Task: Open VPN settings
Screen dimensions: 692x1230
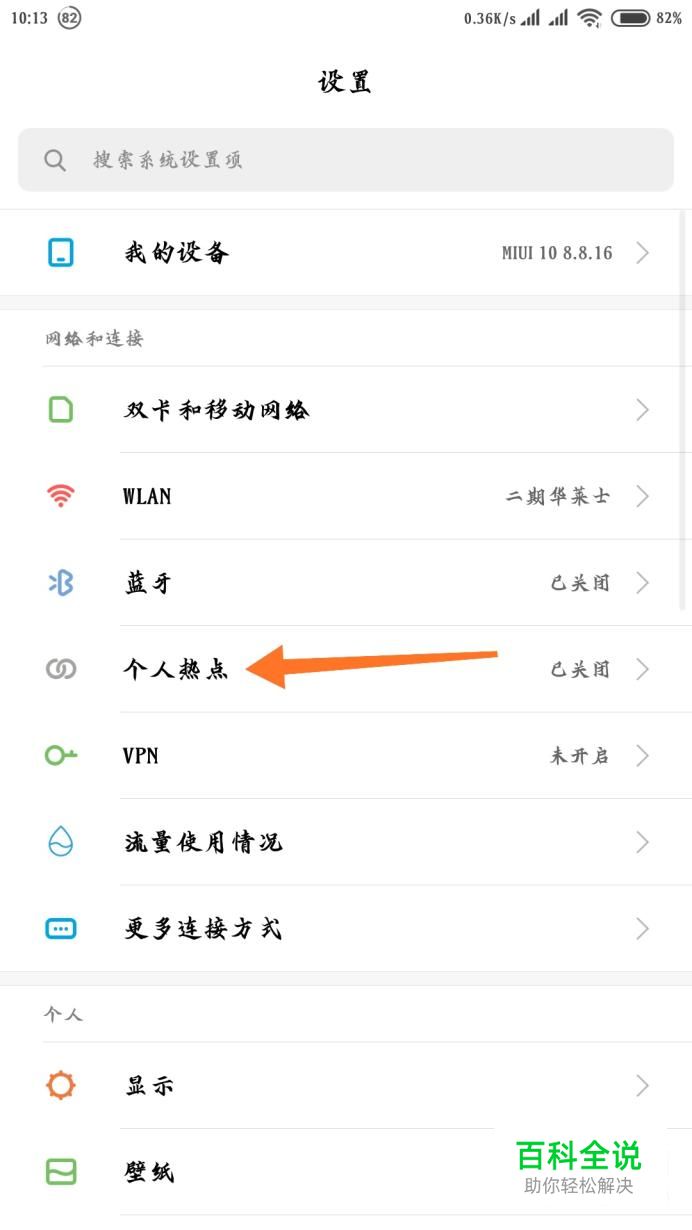Action: click(x=345, y=756)
